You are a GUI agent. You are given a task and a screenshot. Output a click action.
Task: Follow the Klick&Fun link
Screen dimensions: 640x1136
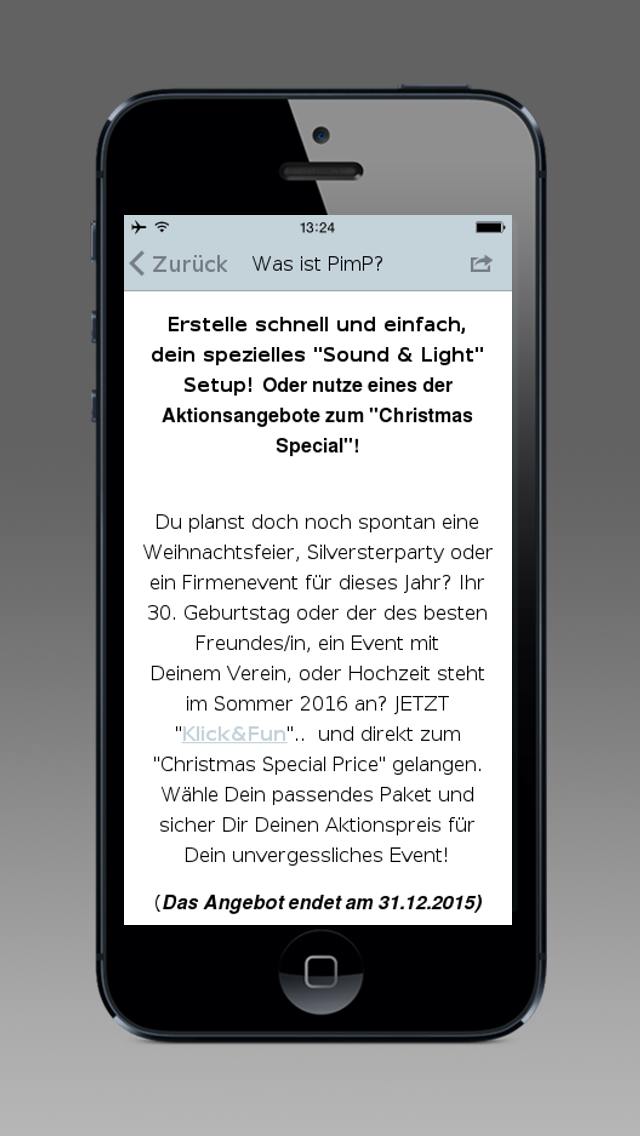234,734
